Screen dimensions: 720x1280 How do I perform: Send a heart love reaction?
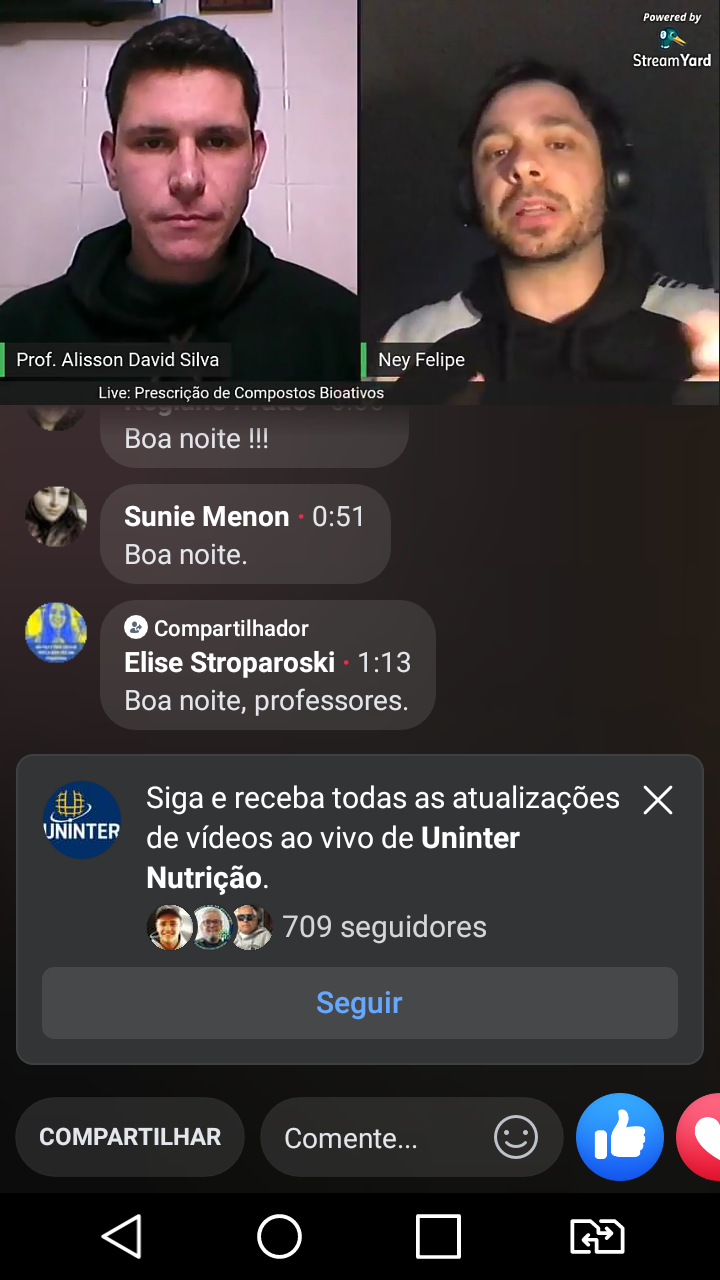pos(702,1137)
